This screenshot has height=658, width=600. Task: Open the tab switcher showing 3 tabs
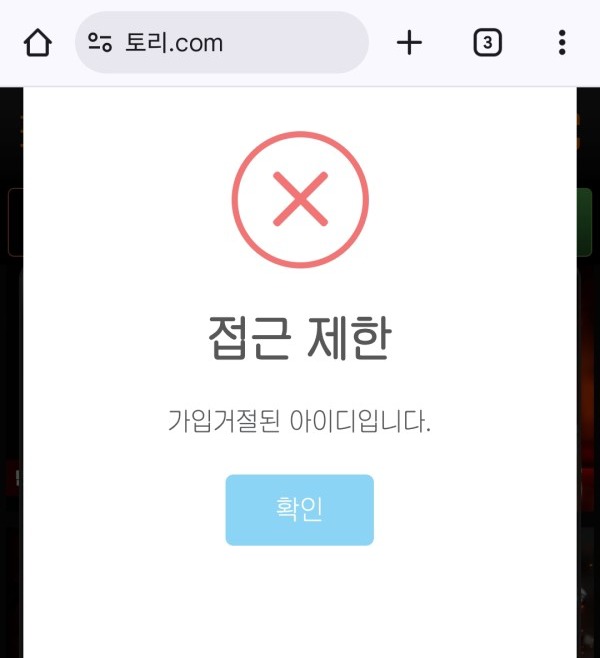[487, 43]
